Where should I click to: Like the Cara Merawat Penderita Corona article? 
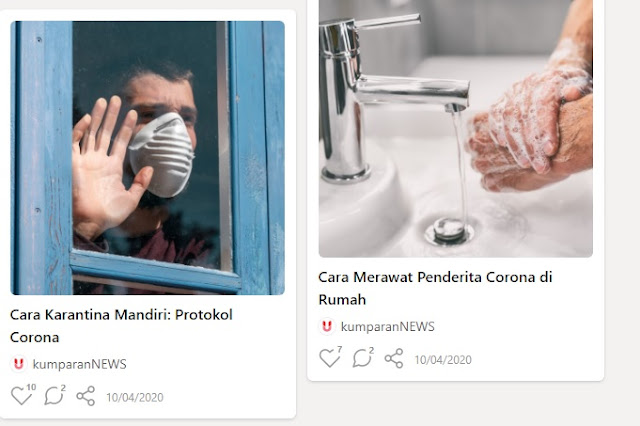click(328, 358)
